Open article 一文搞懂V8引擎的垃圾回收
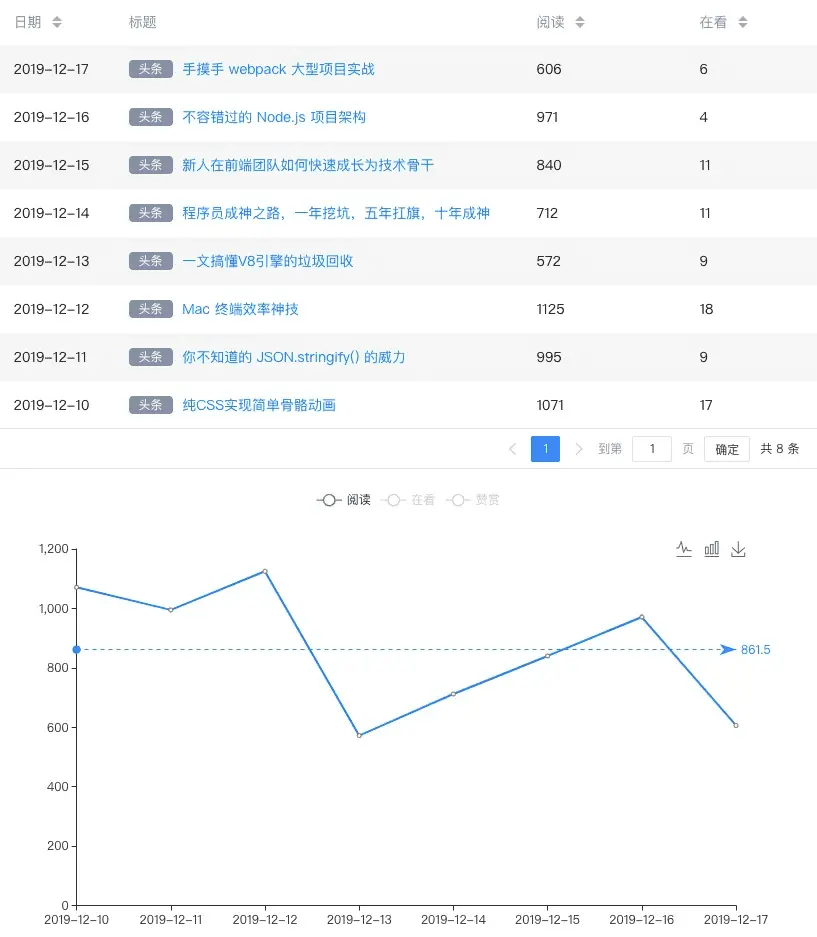 pos(268,261)
